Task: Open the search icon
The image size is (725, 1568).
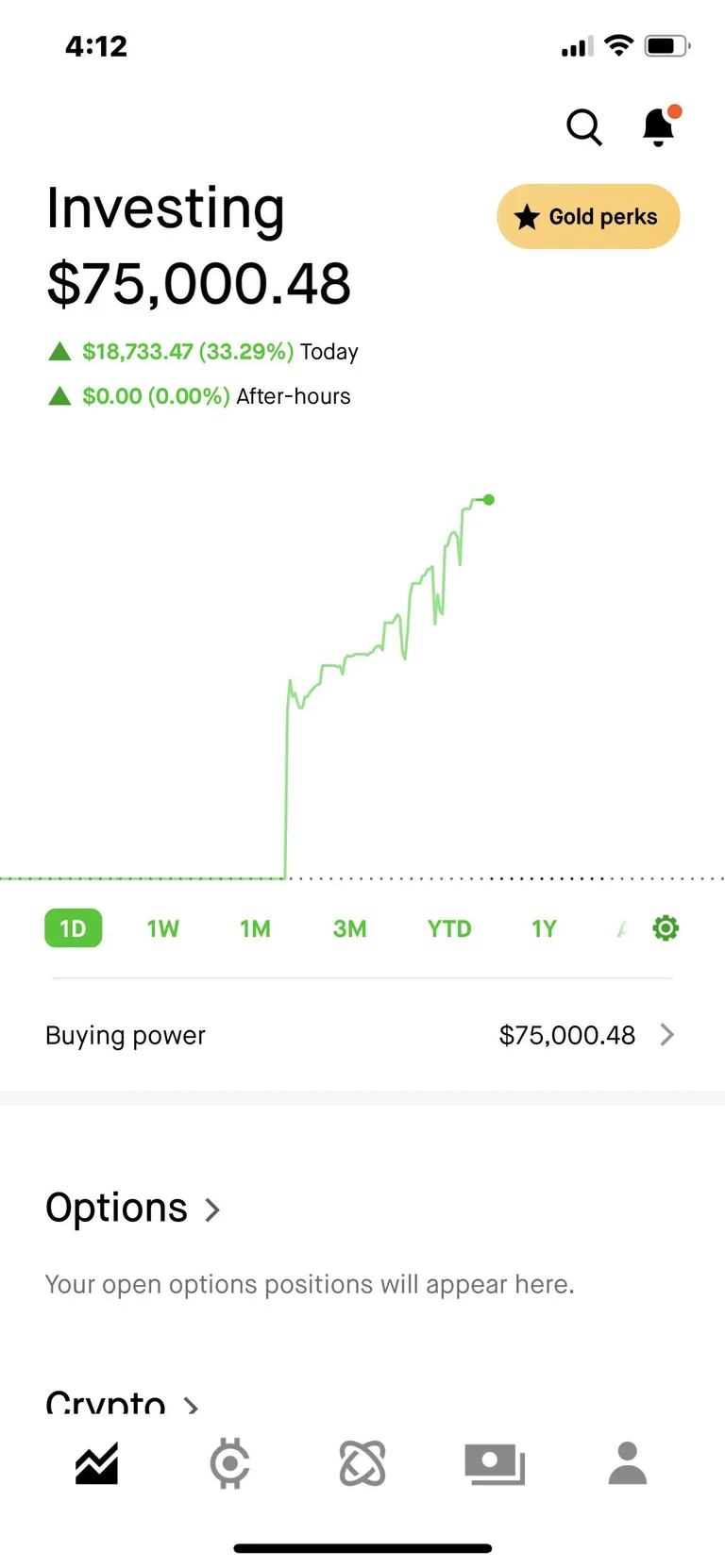Action: tap(583, 127)
